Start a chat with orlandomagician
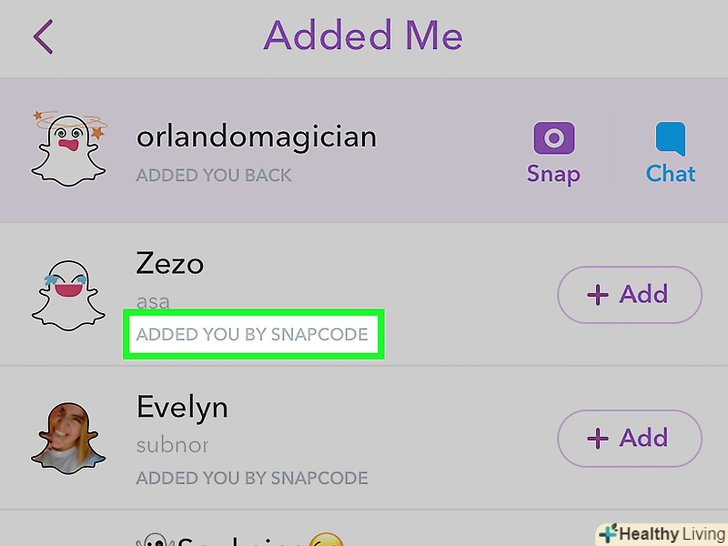This screenshot has height=546, width=728. [x=670, y=153]
